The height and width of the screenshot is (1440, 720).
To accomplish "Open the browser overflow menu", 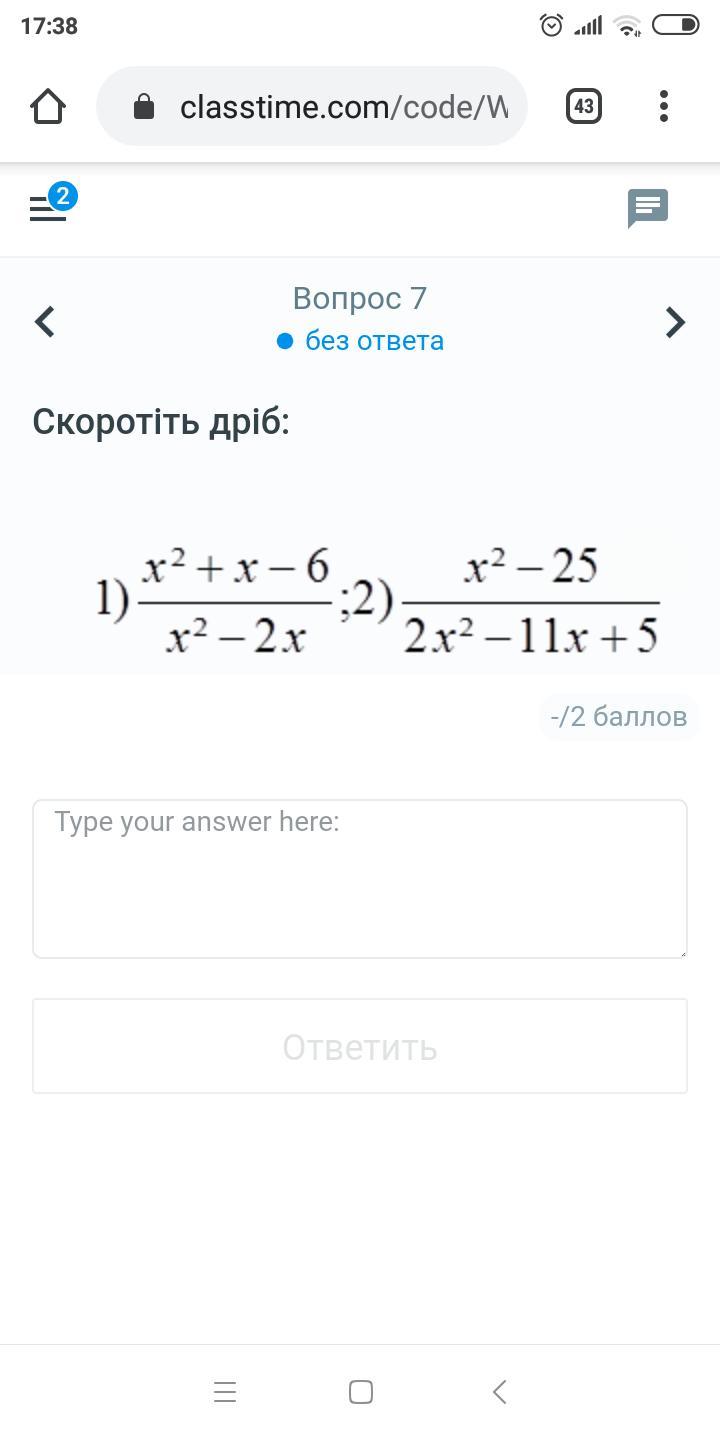I will pyautogui.click(x=664, y=106).
